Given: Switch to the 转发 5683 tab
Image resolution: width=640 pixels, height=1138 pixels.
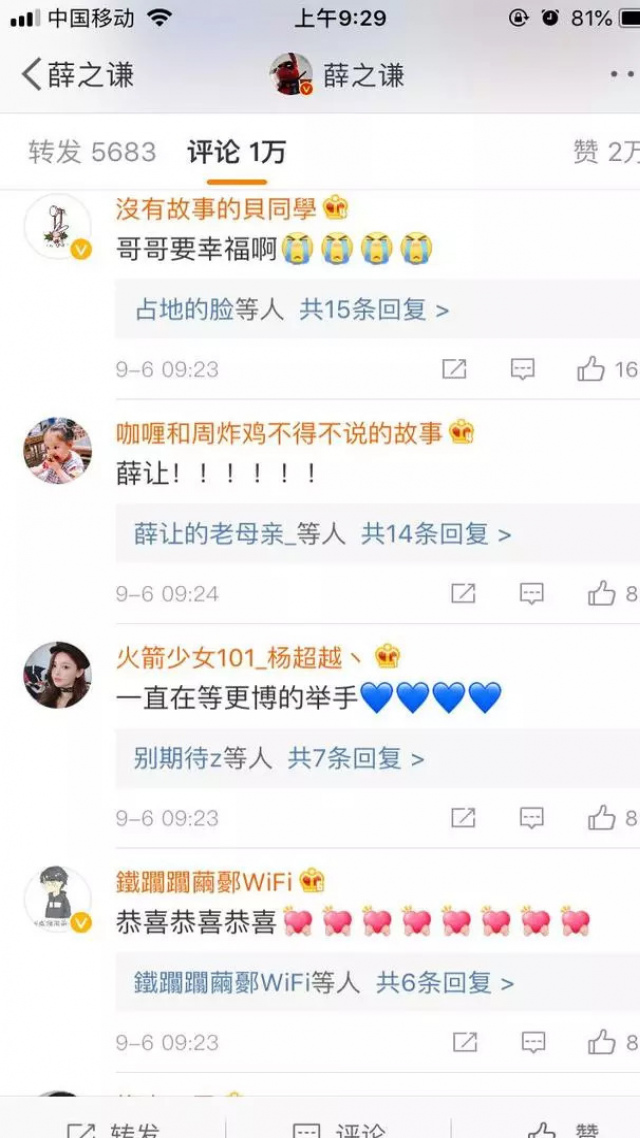Looking at the screenshot, I should click(92, 152).
